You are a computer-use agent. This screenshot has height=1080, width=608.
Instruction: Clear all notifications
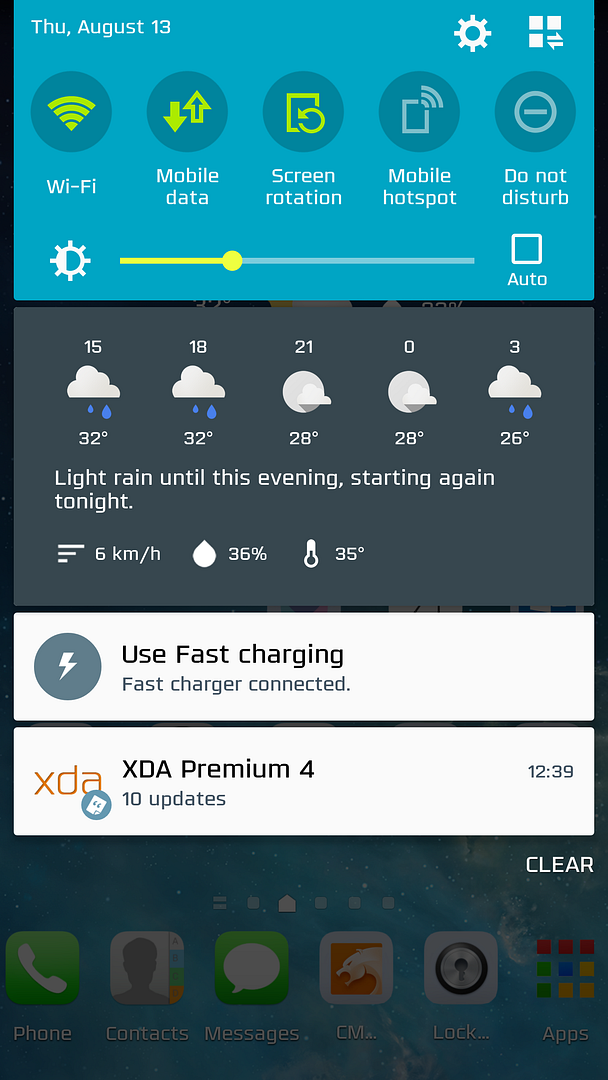(559, 865)
